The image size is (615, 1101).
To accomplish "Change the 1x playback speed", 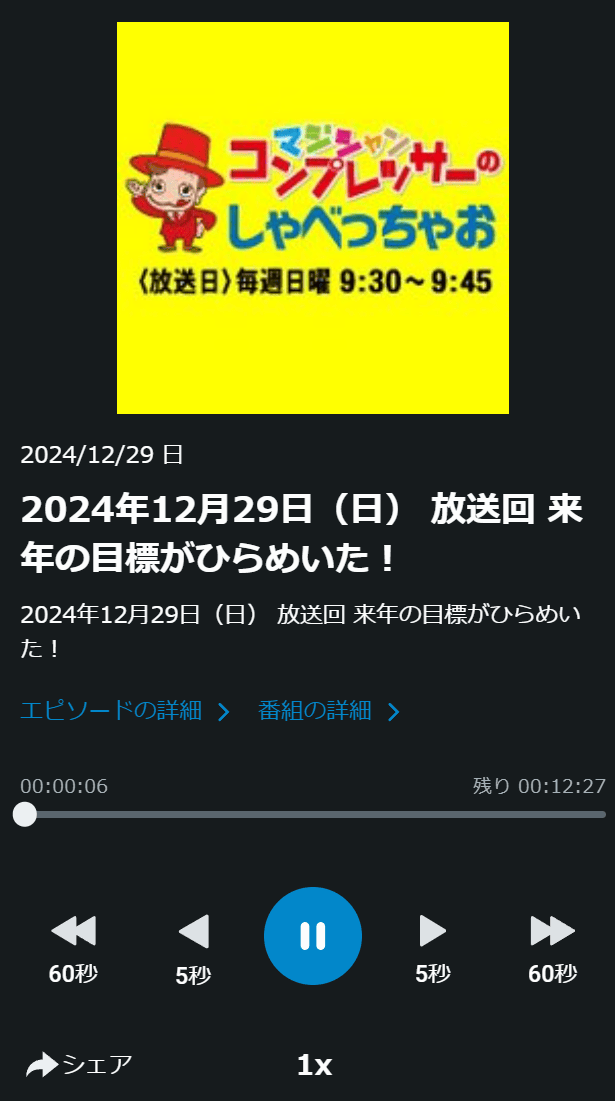I will tap(314, 1065).
